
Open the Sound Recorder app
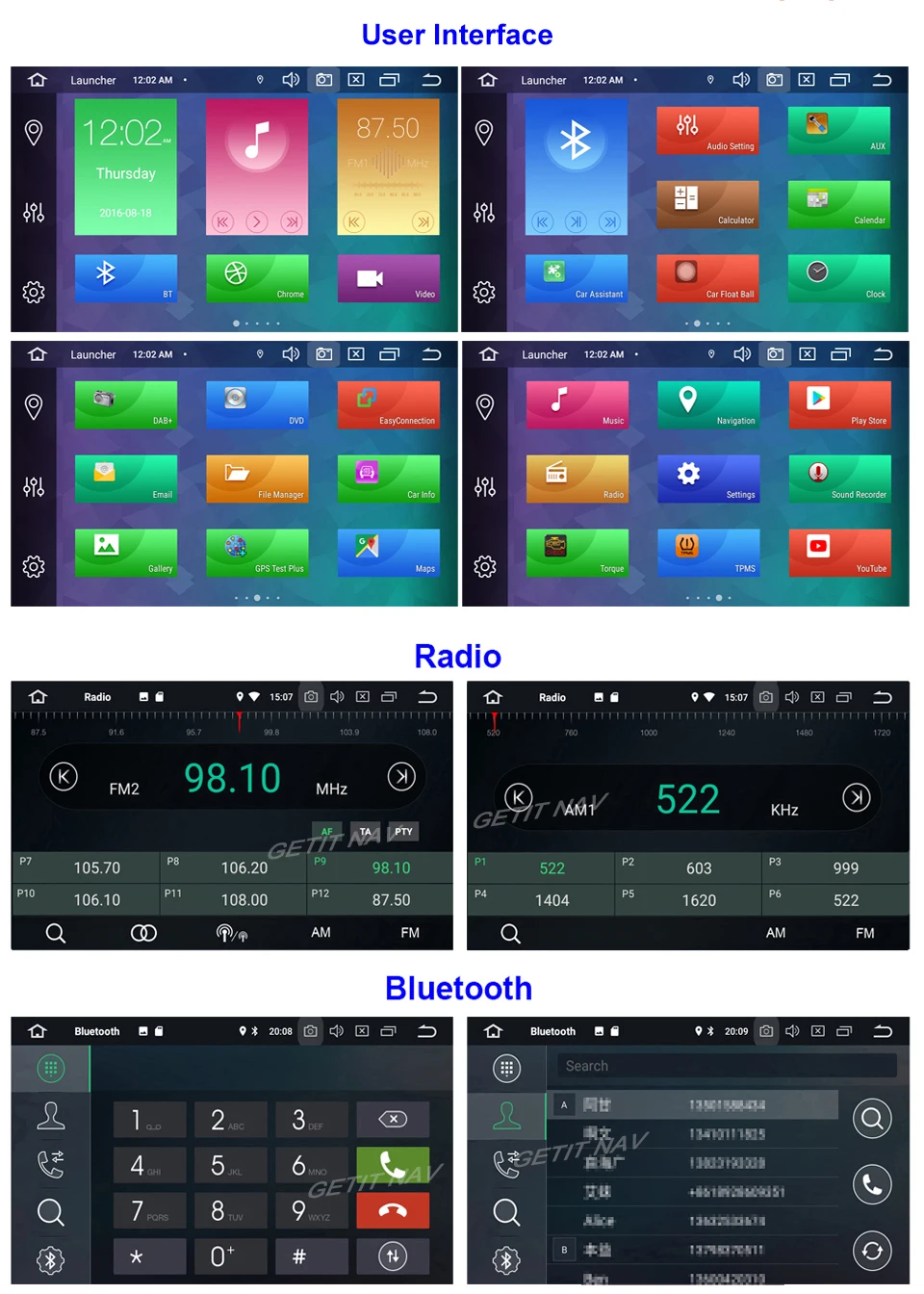tap(839, 479)
